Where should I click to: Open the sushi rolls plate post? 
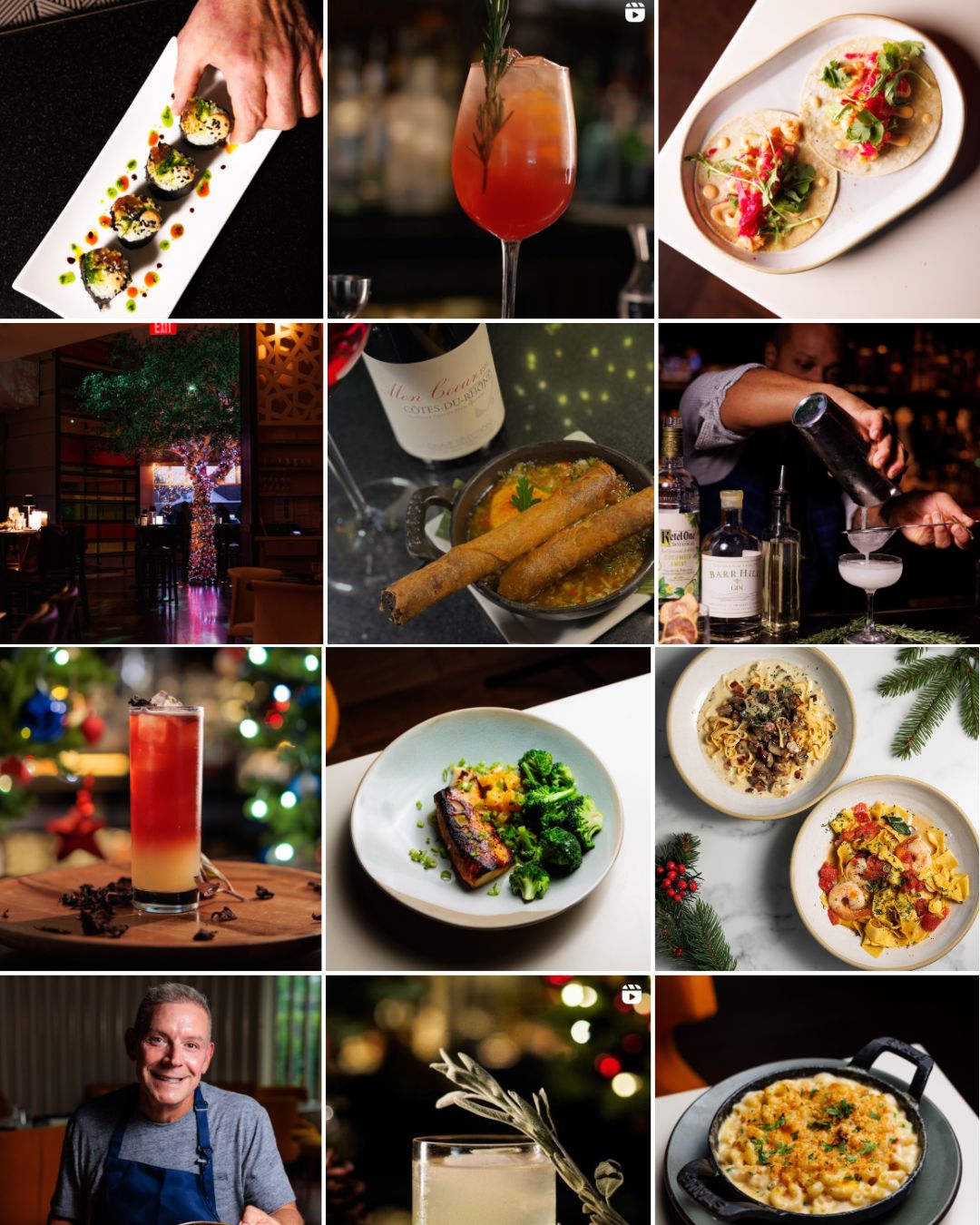(x=161, y=159)
